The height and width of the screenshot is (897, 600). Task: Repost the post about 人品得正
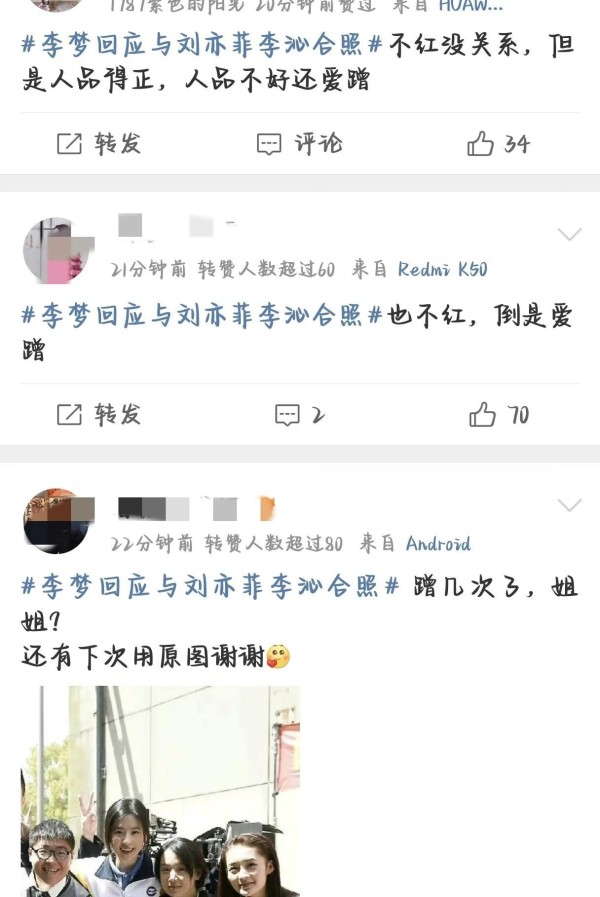(98, 144)
